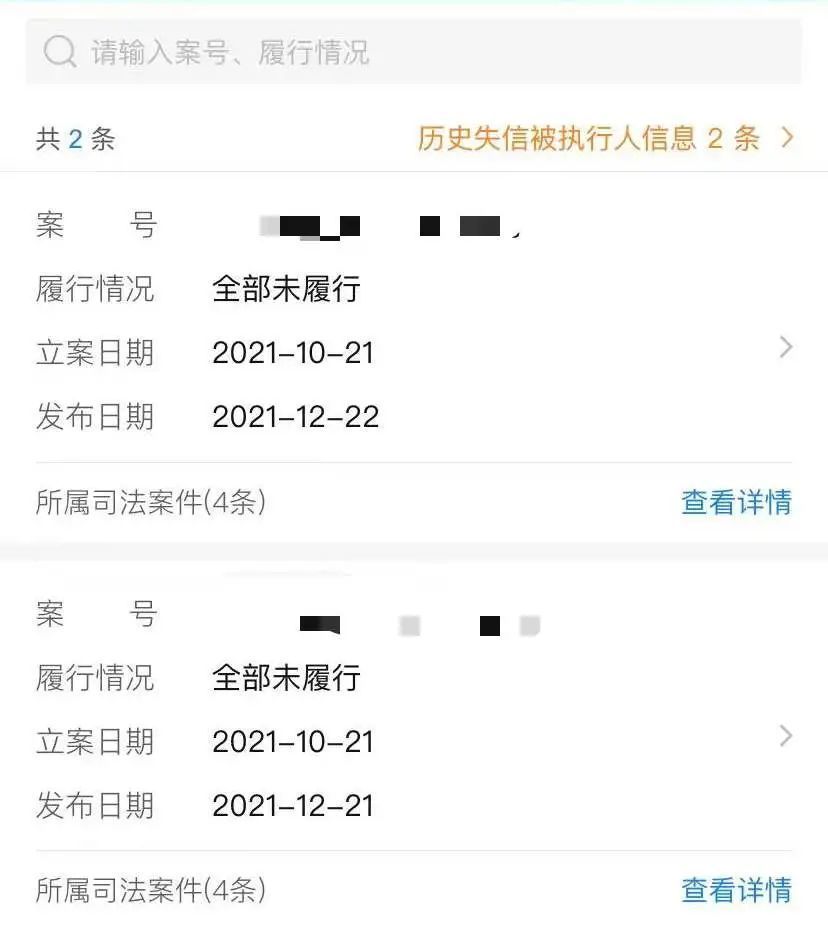Click 查看详情 on the second case record
Image resolution: width=828 pixels, height=941 pixels.
737,889
